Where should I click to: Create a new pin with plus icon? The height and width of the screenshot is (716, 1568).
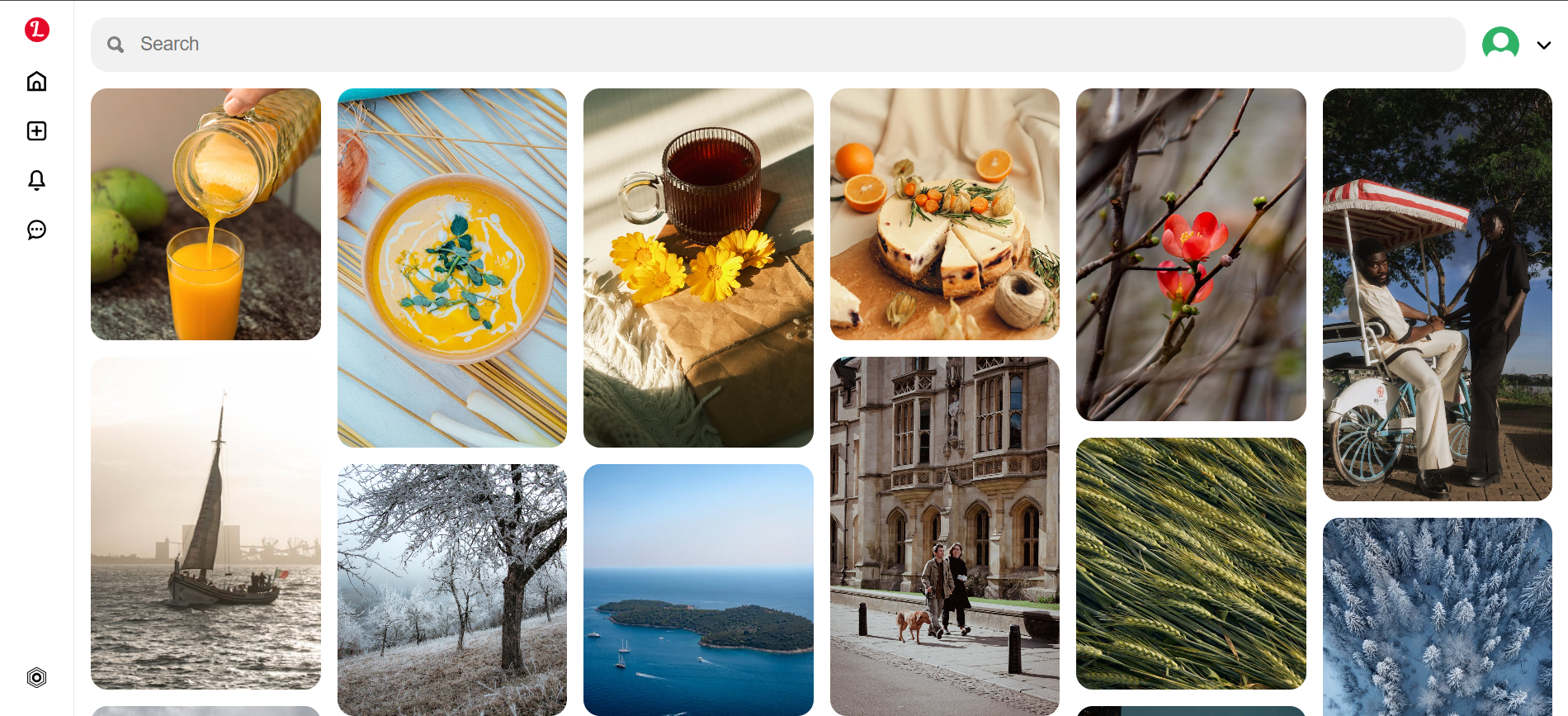(36, 130)
